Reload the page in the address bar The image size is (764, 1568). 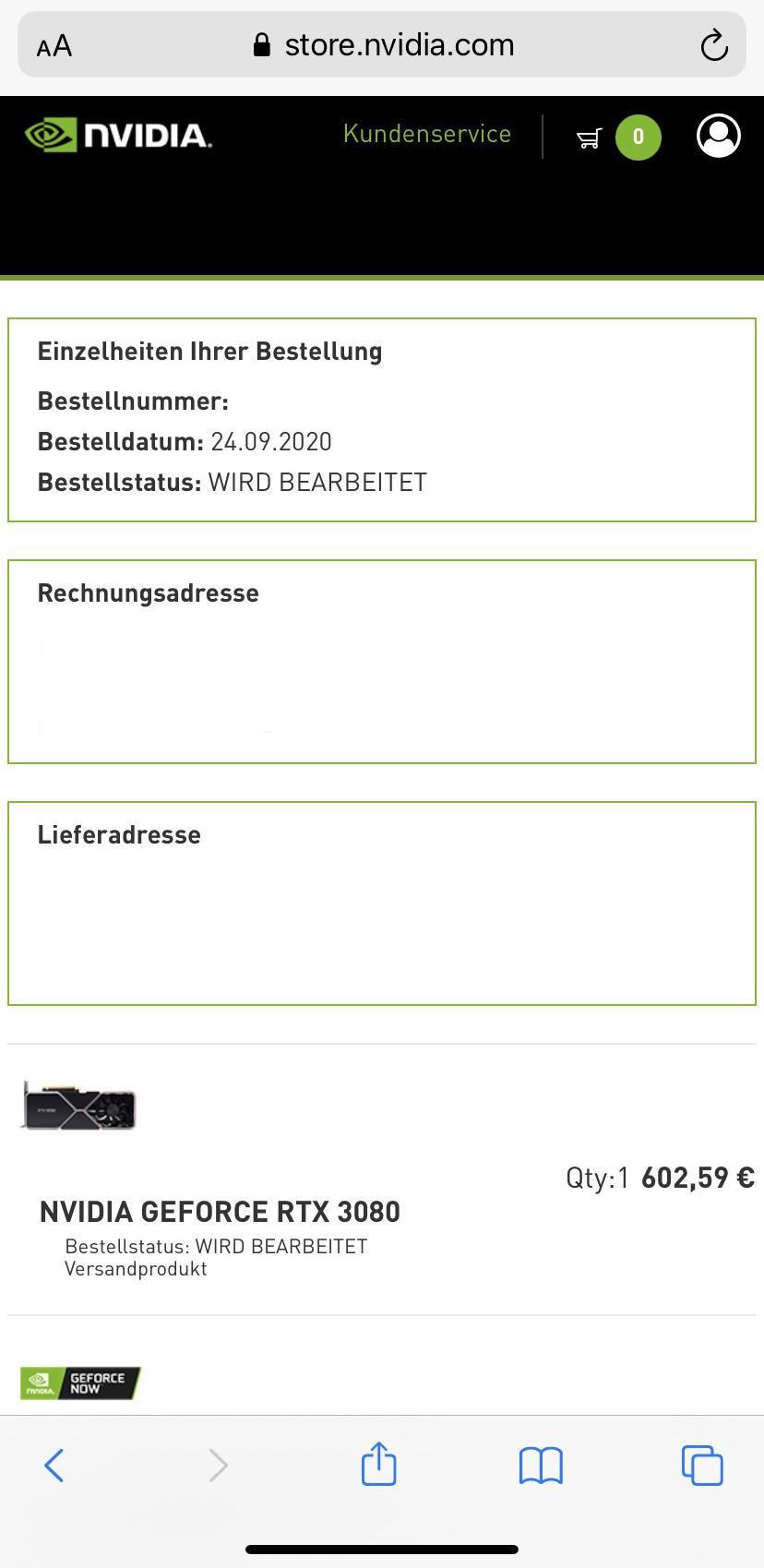(x=713, y=45)
